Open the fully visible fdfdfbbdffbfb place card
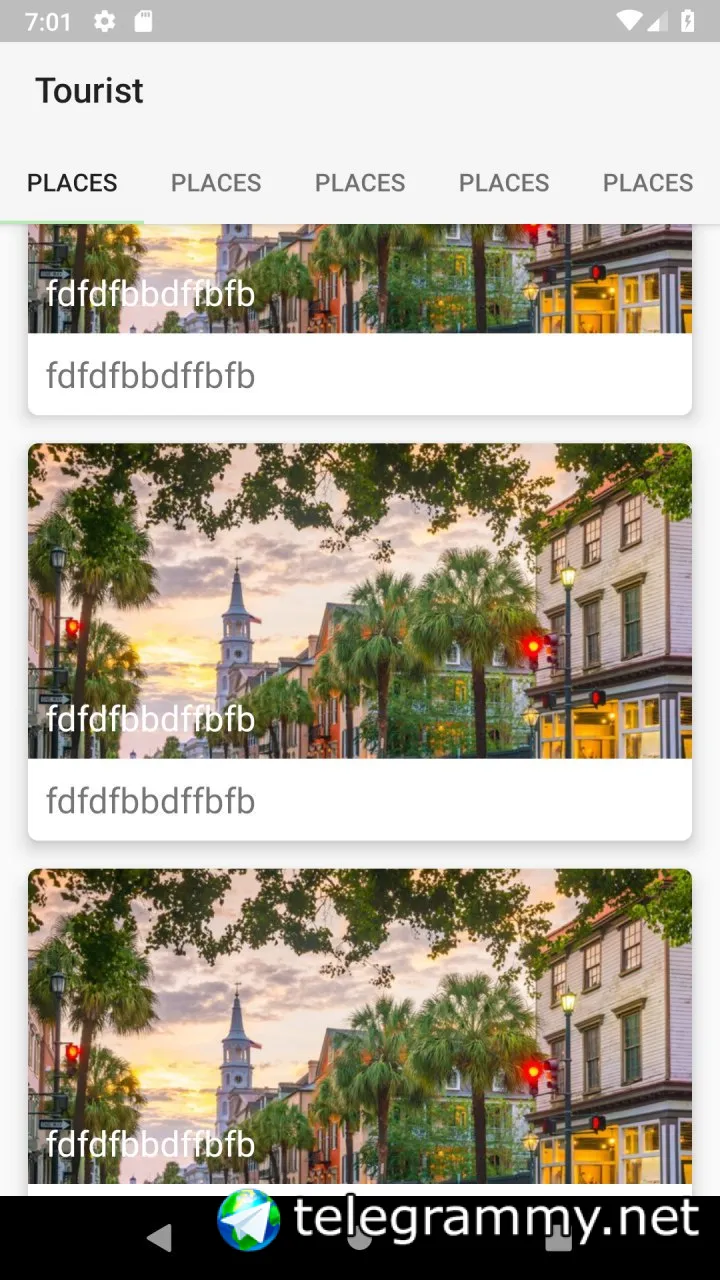 click(x=360, y=642)
